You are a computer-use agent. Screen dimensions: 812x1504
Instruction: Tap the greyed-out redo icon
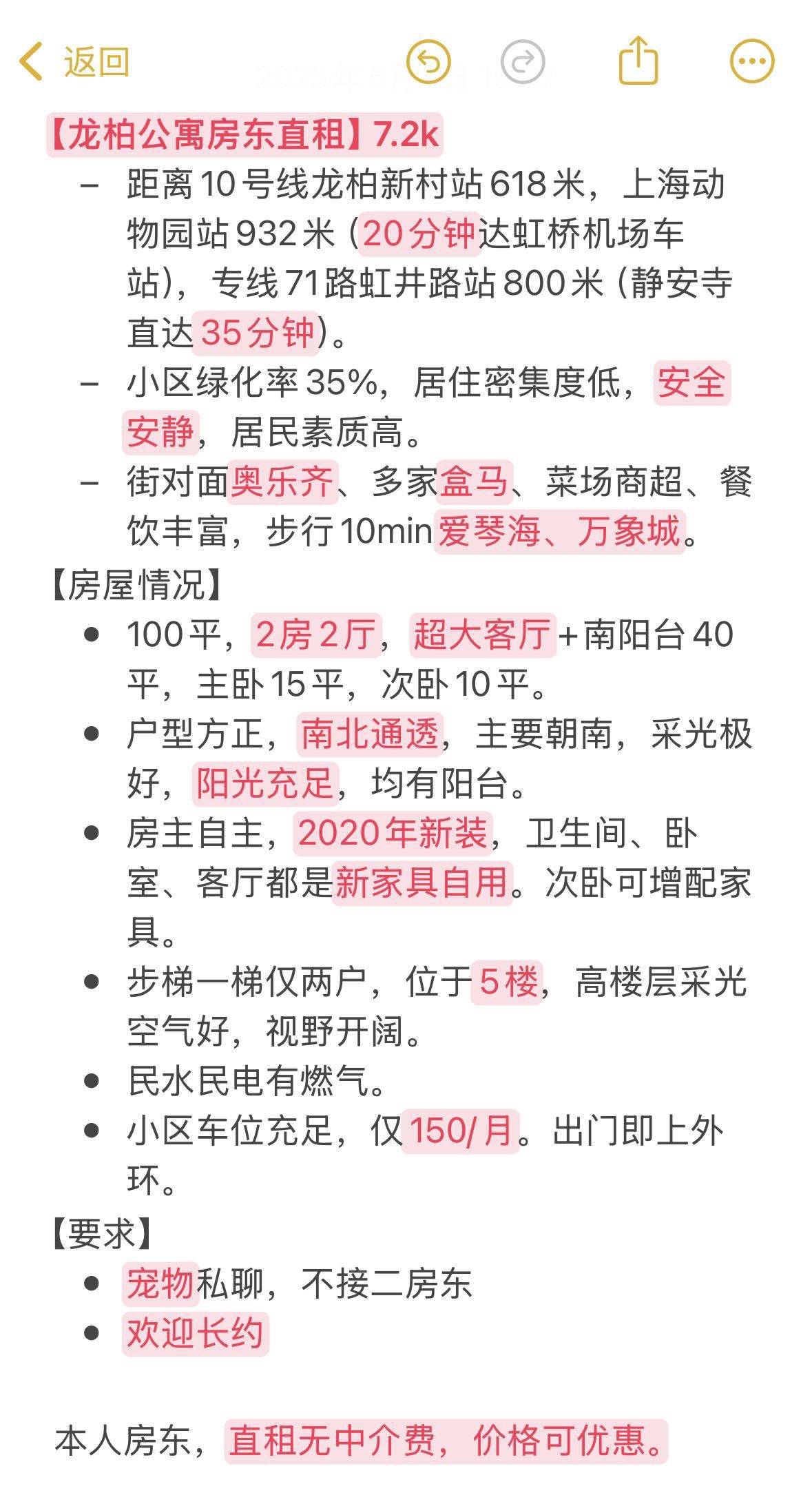[523, 61]
